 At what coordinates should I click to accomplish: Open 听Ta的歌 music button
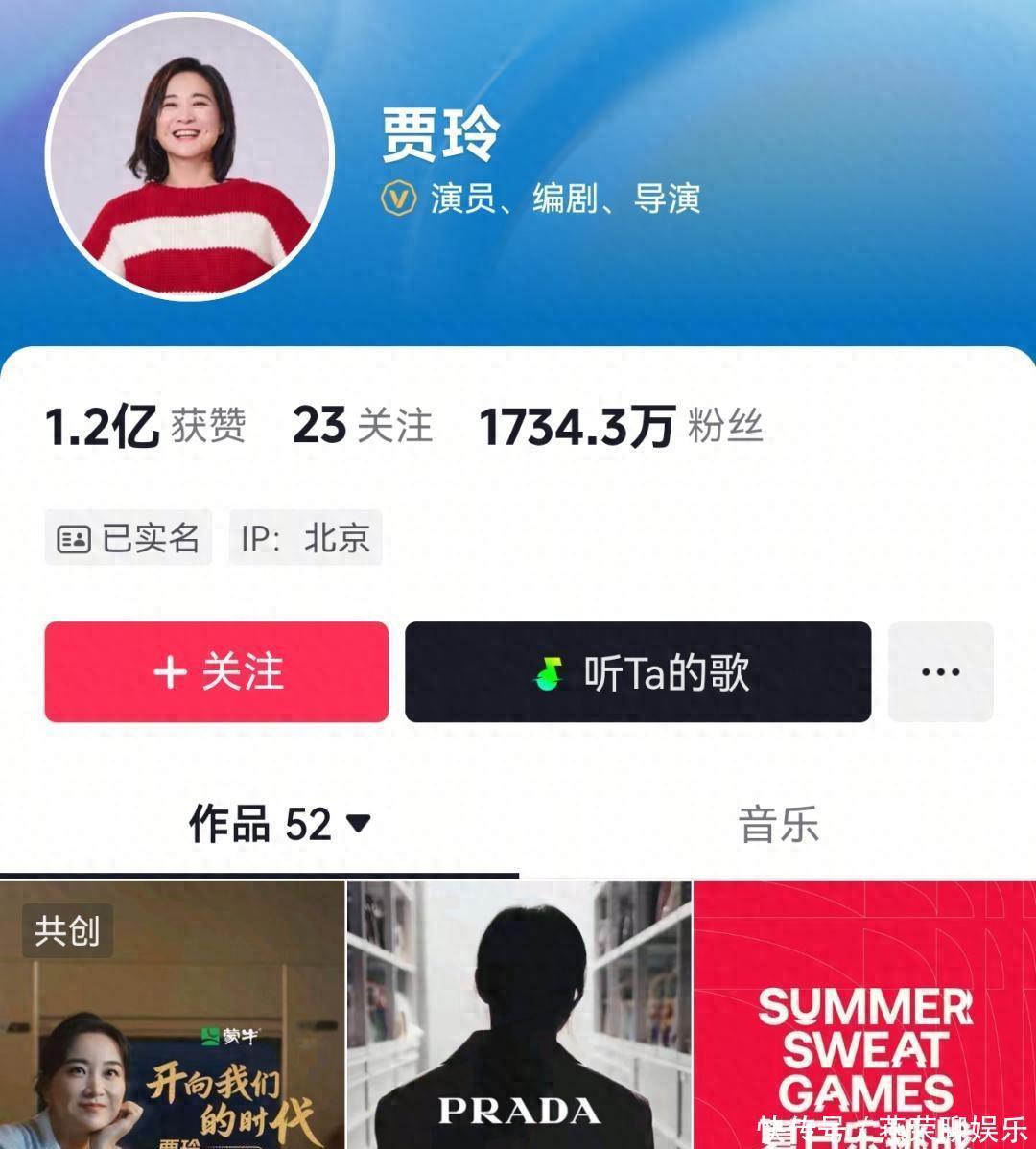[638, 672]
